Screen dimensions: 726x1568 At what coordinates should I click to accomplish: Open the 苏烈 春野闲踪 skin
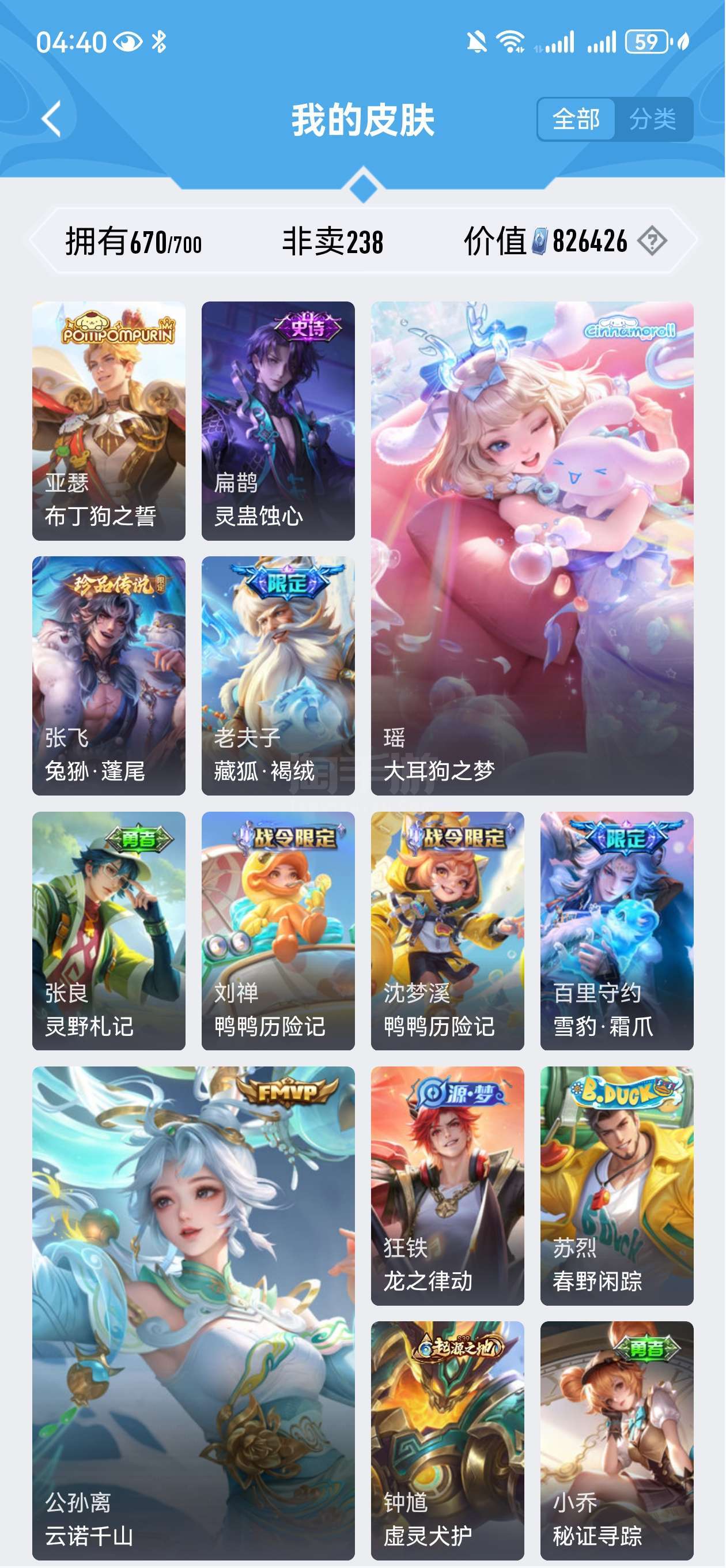(617, 1186)
